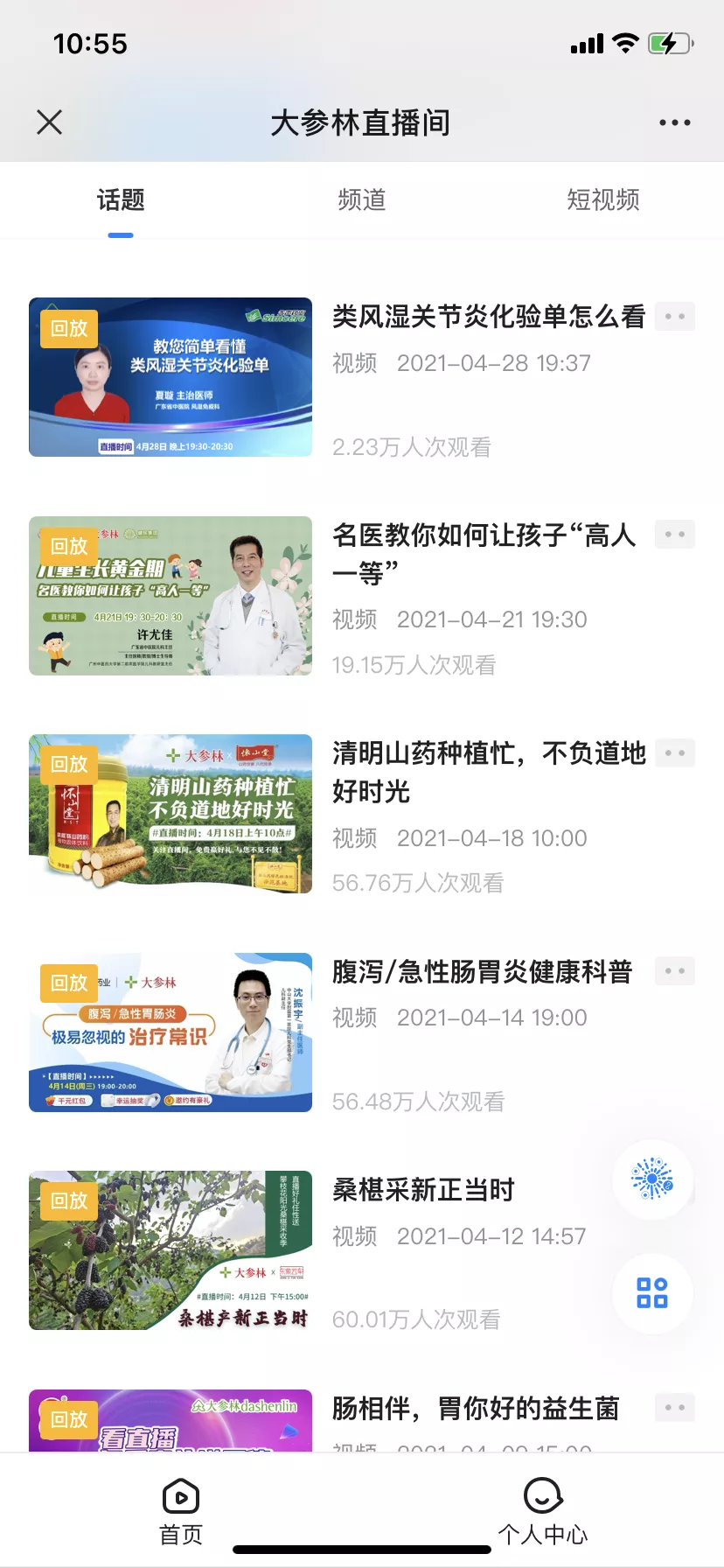This screenshot has width=724, height=1568.
Task: Open the three-dot options menu at top right
Action: tap(674, 122)
